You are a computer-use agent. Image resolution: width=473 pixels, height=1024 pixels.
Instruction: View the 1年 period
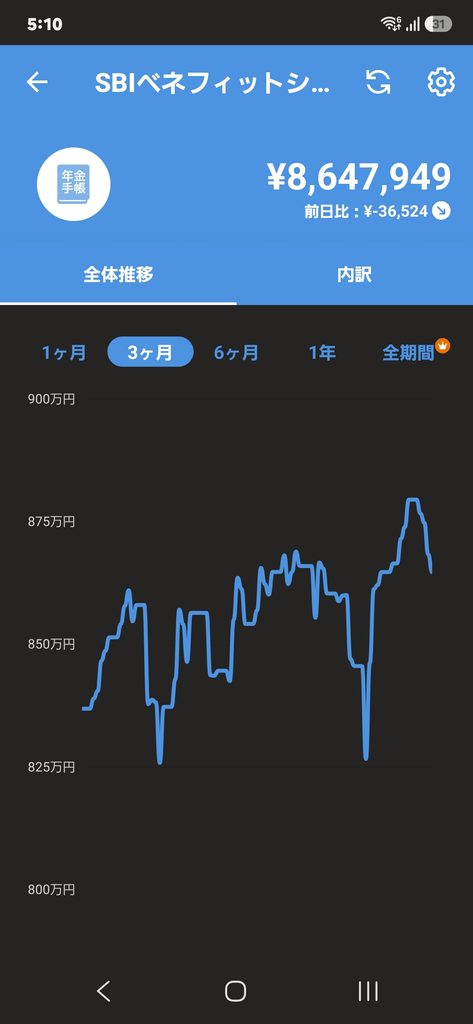(322, 353)
